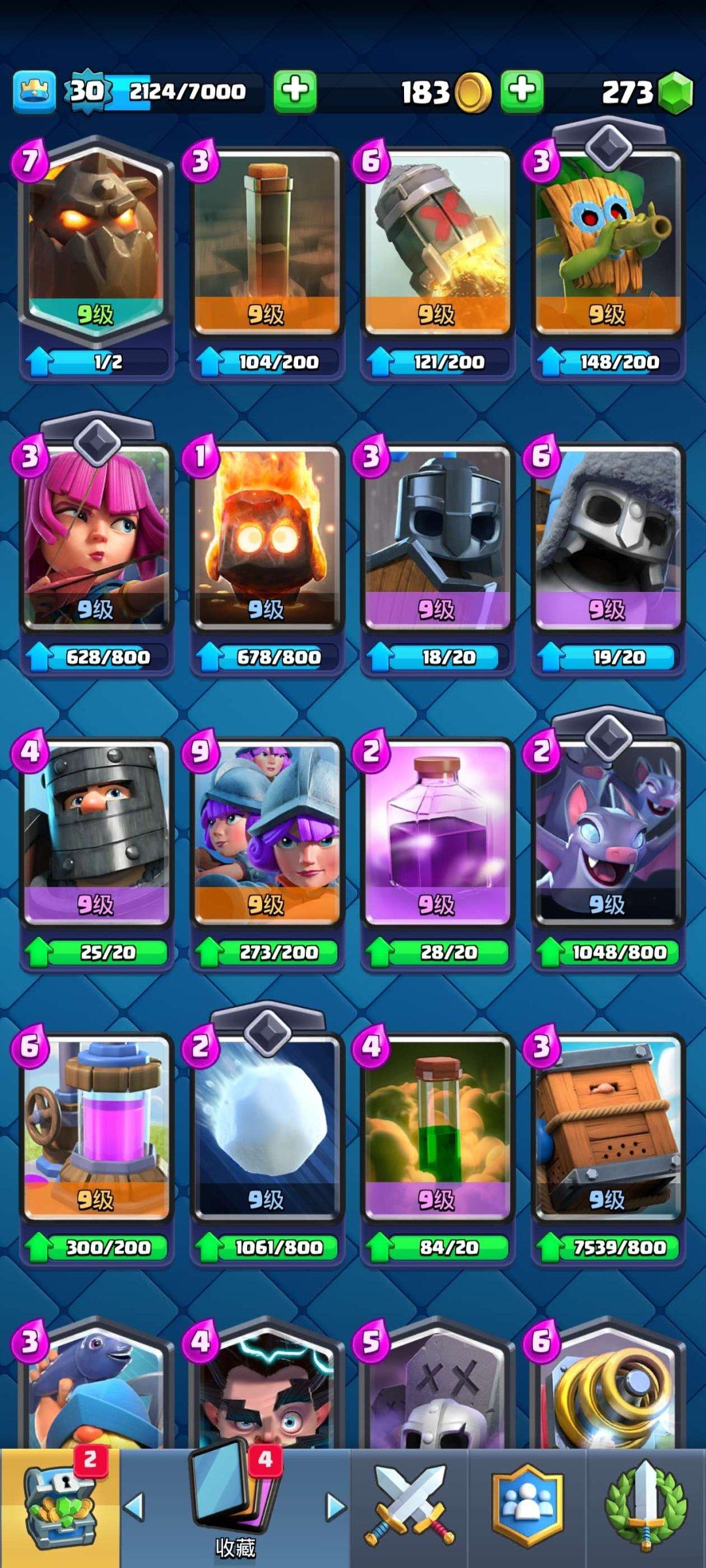Open the Three Musketeers card with 273/200
706x1568 pixels.
(266, 832)
